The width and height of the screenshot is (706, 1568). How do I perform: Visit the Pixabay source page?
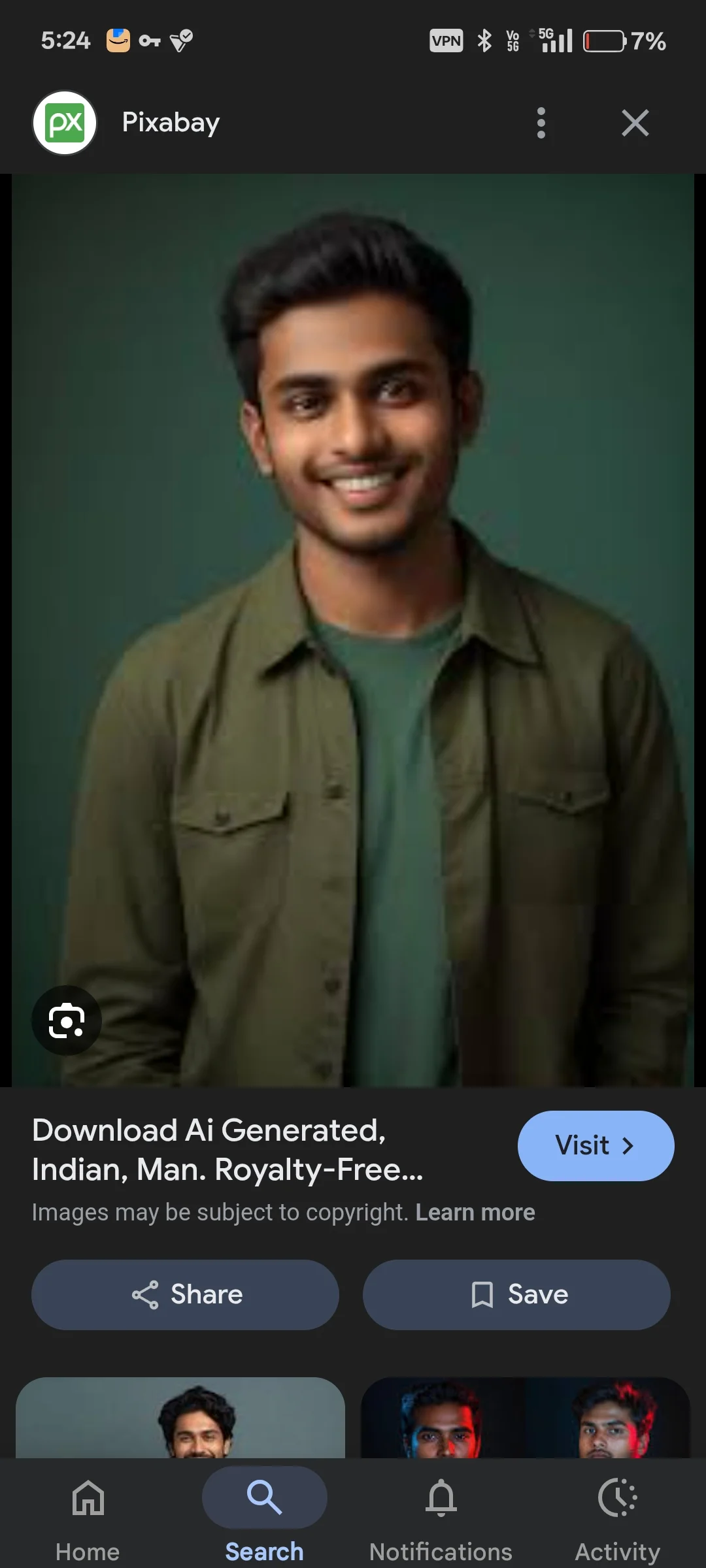tap(596, 1145)
